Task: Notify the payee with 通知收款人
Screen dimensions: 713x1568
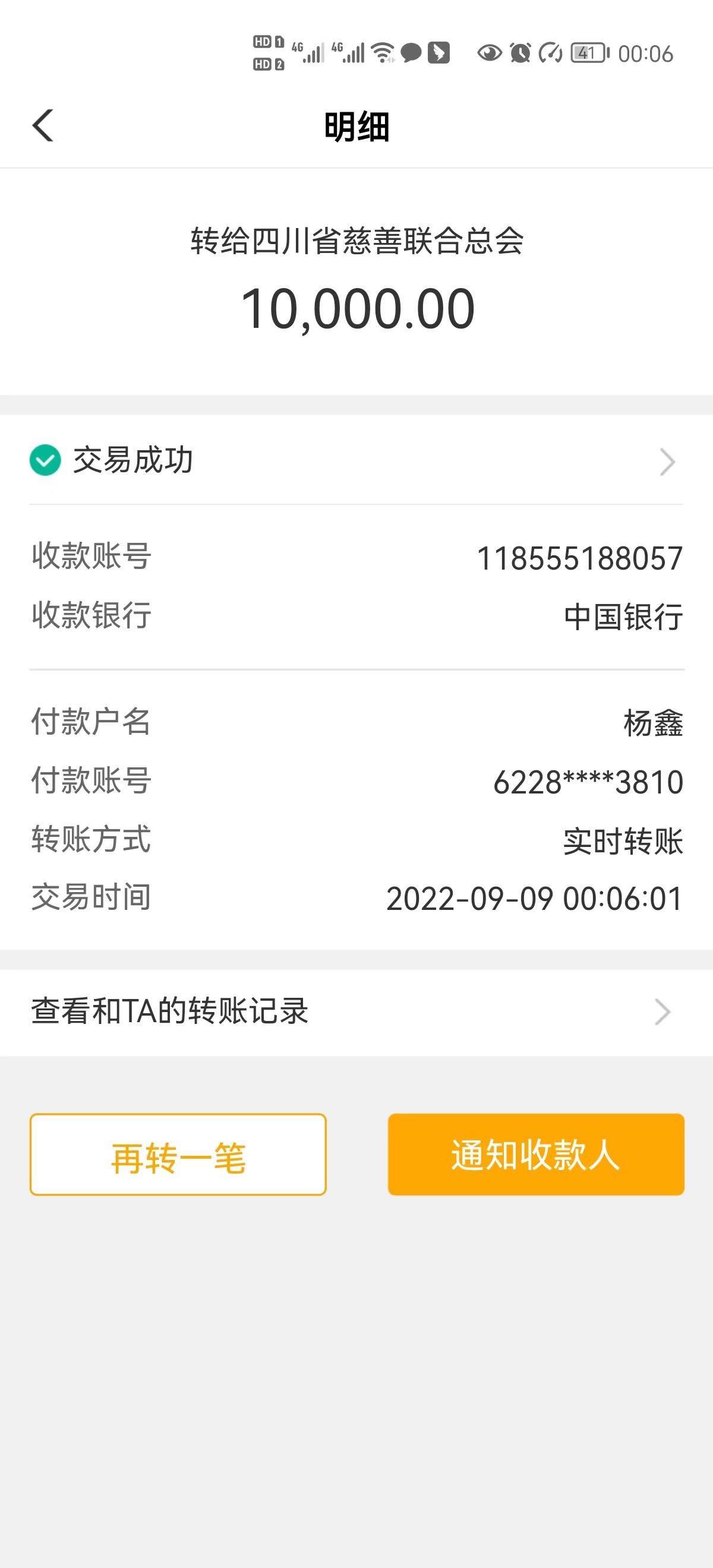Action: (536, 1155)
